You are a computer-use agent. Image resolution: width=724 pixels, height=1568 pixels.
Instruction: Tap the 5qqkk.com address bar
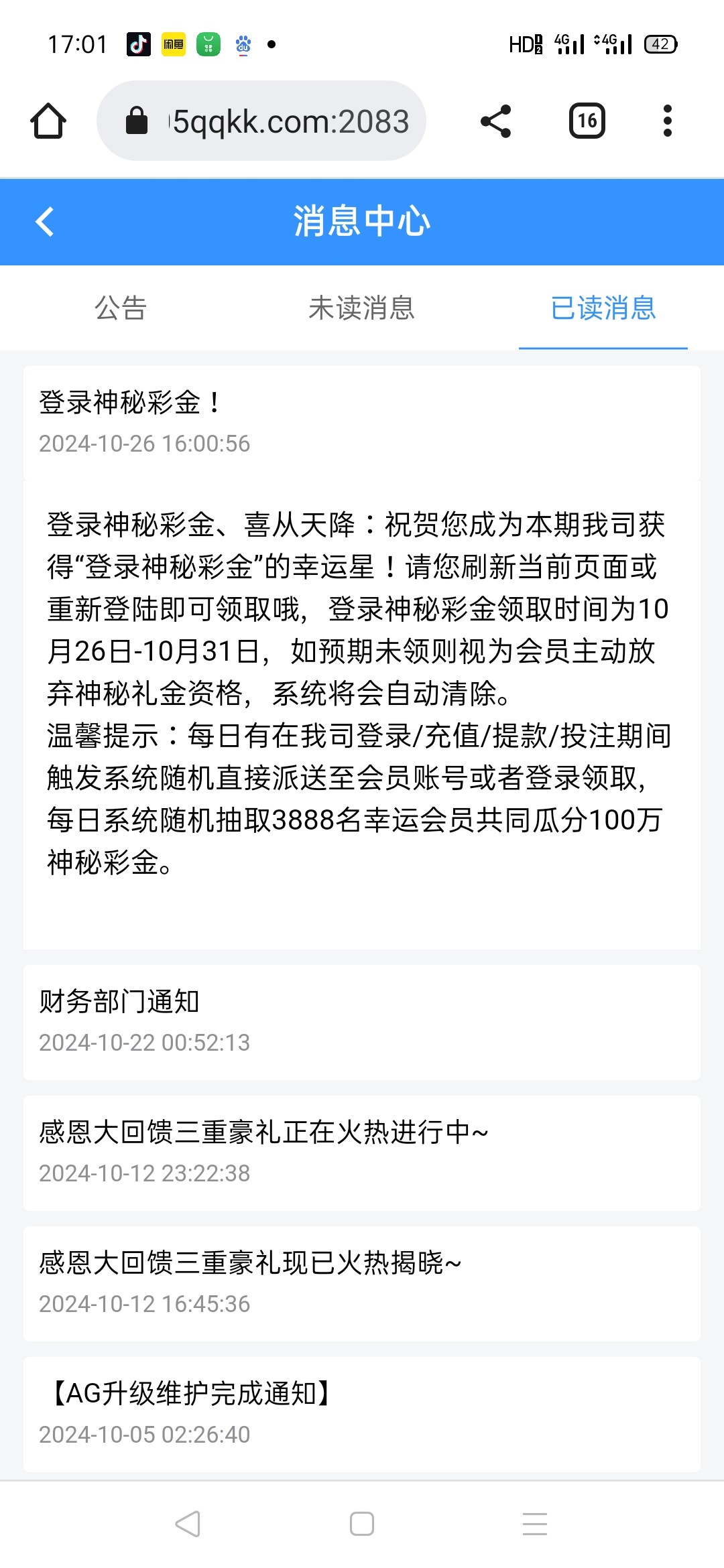[x=261, y=121]
